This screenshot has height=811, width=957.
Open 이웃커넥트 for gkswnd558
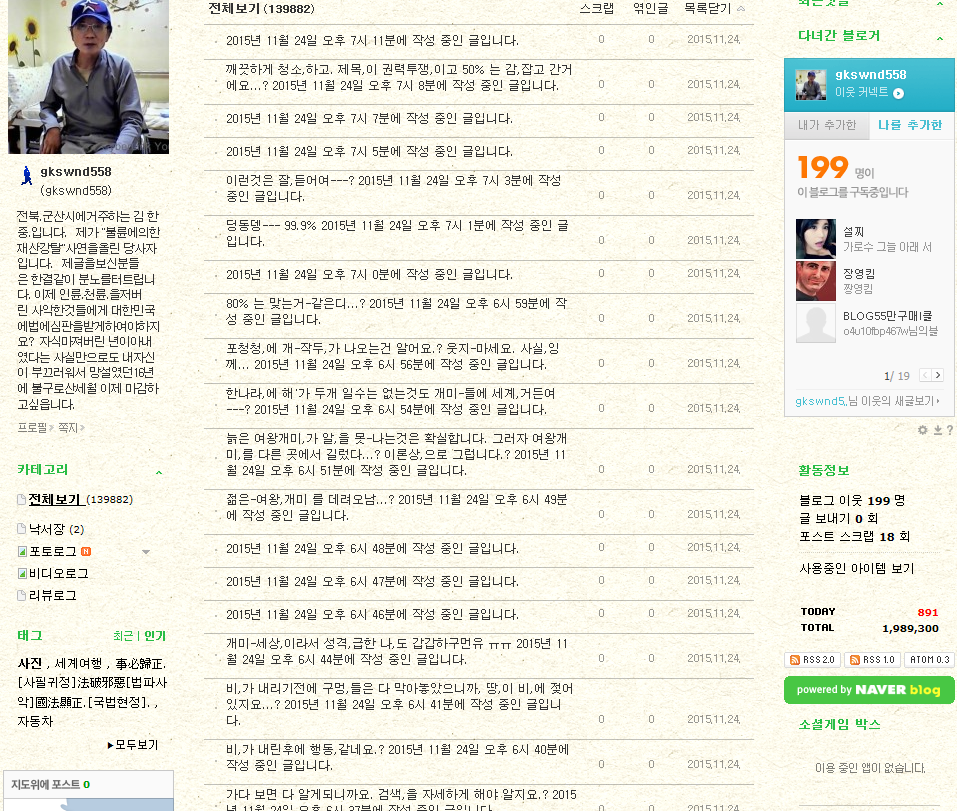(x=868, y=92)
